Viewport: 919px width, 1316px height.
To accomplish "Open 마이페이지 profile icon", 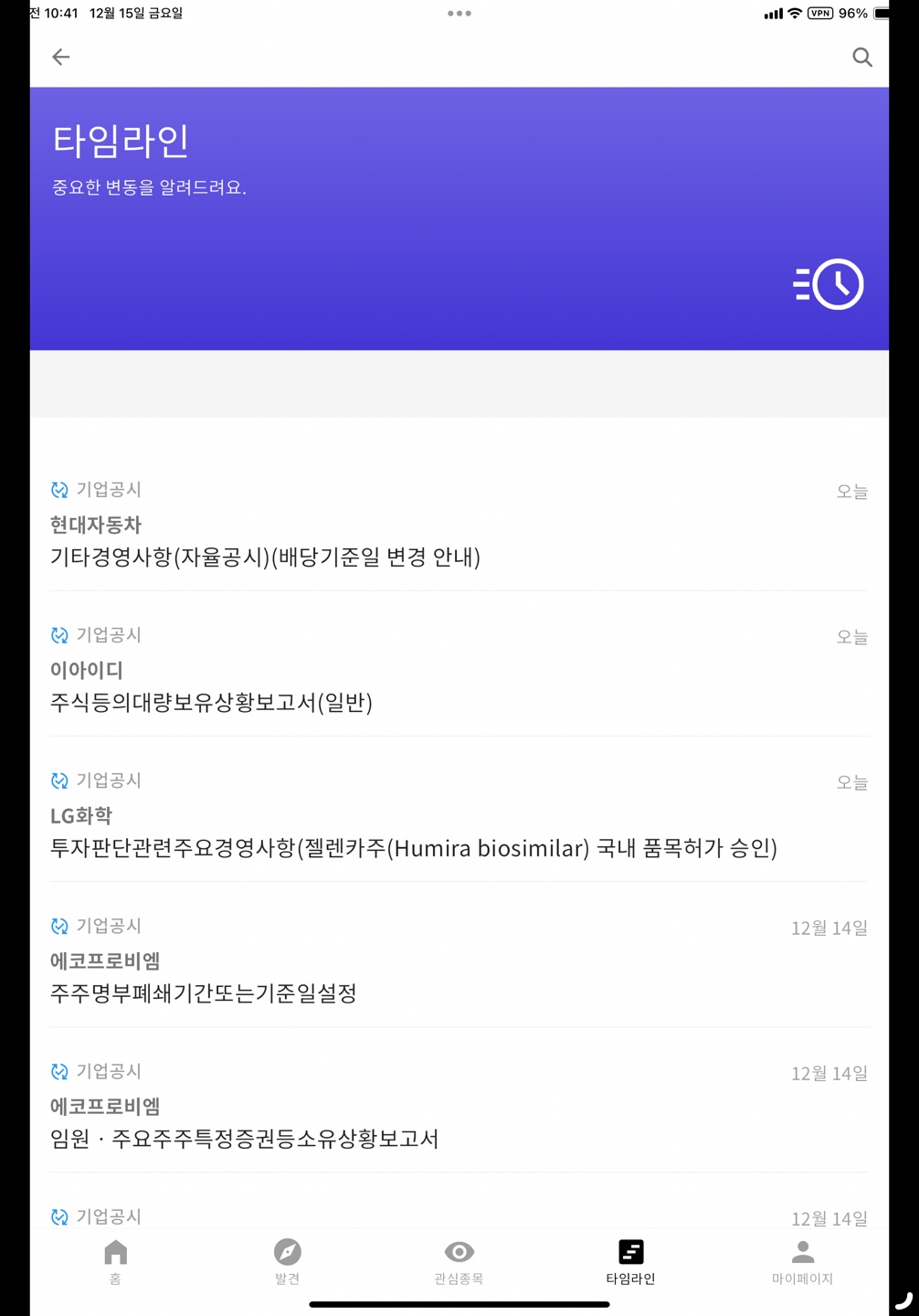I will coord(803,1252).
